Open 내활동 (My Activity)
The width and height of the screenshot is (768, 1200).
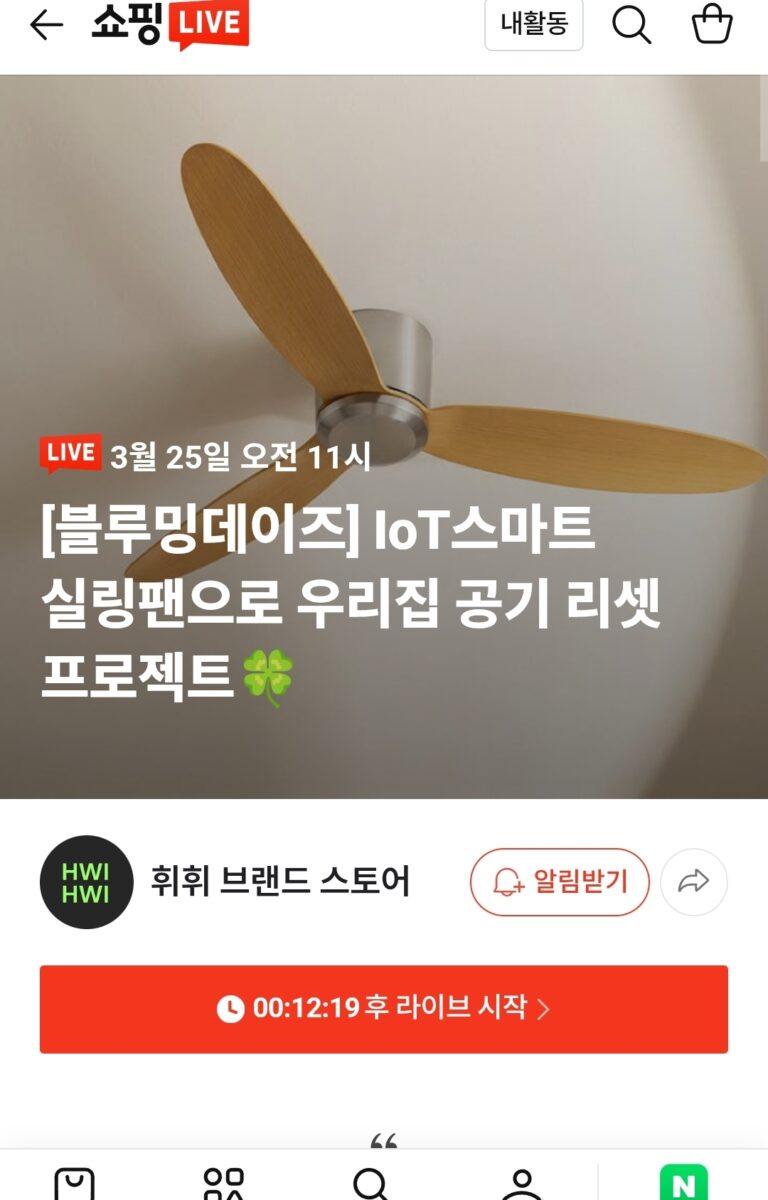(x=533, y=24)
